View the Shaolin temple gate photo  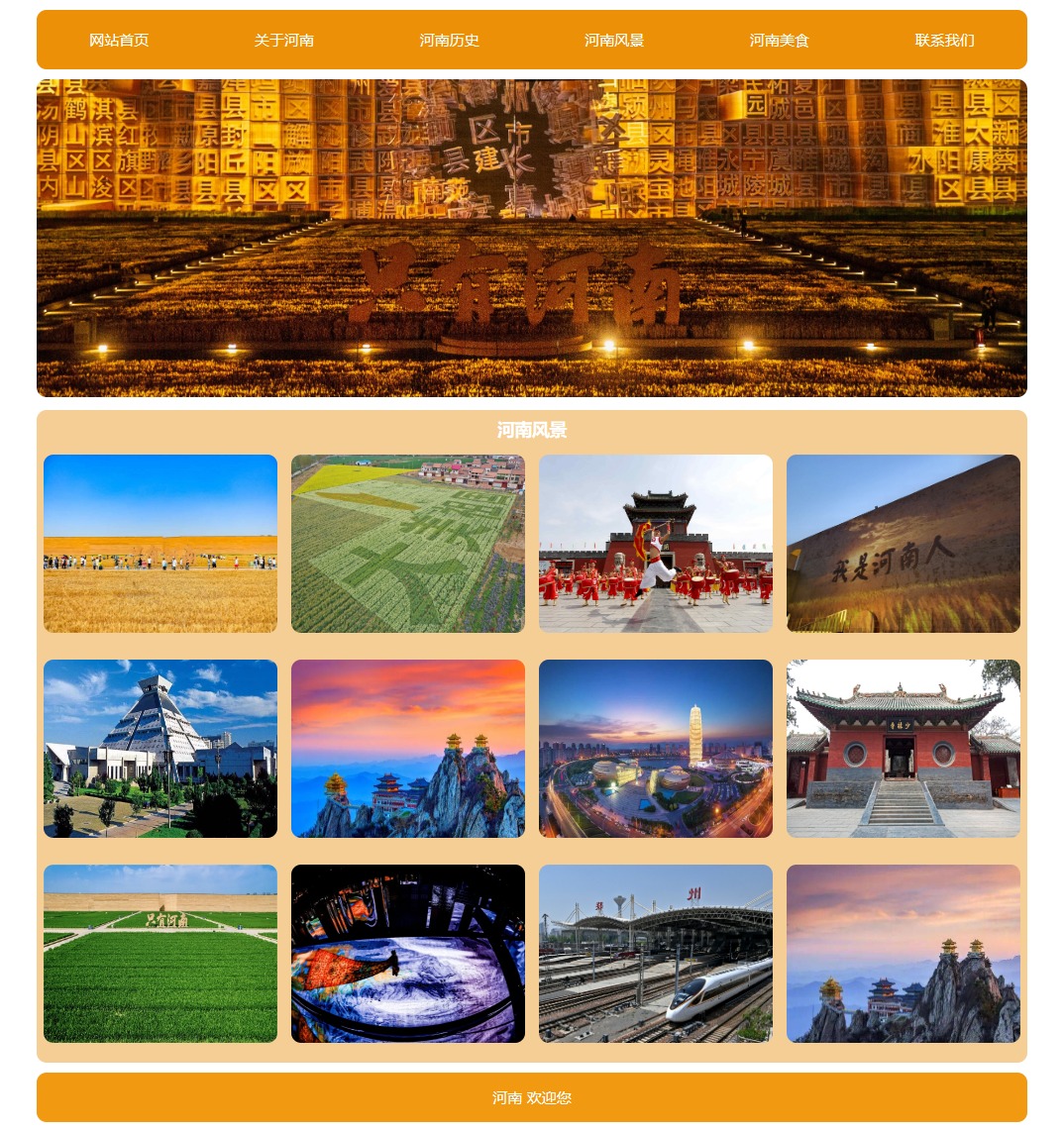click(x=904, y=749)
